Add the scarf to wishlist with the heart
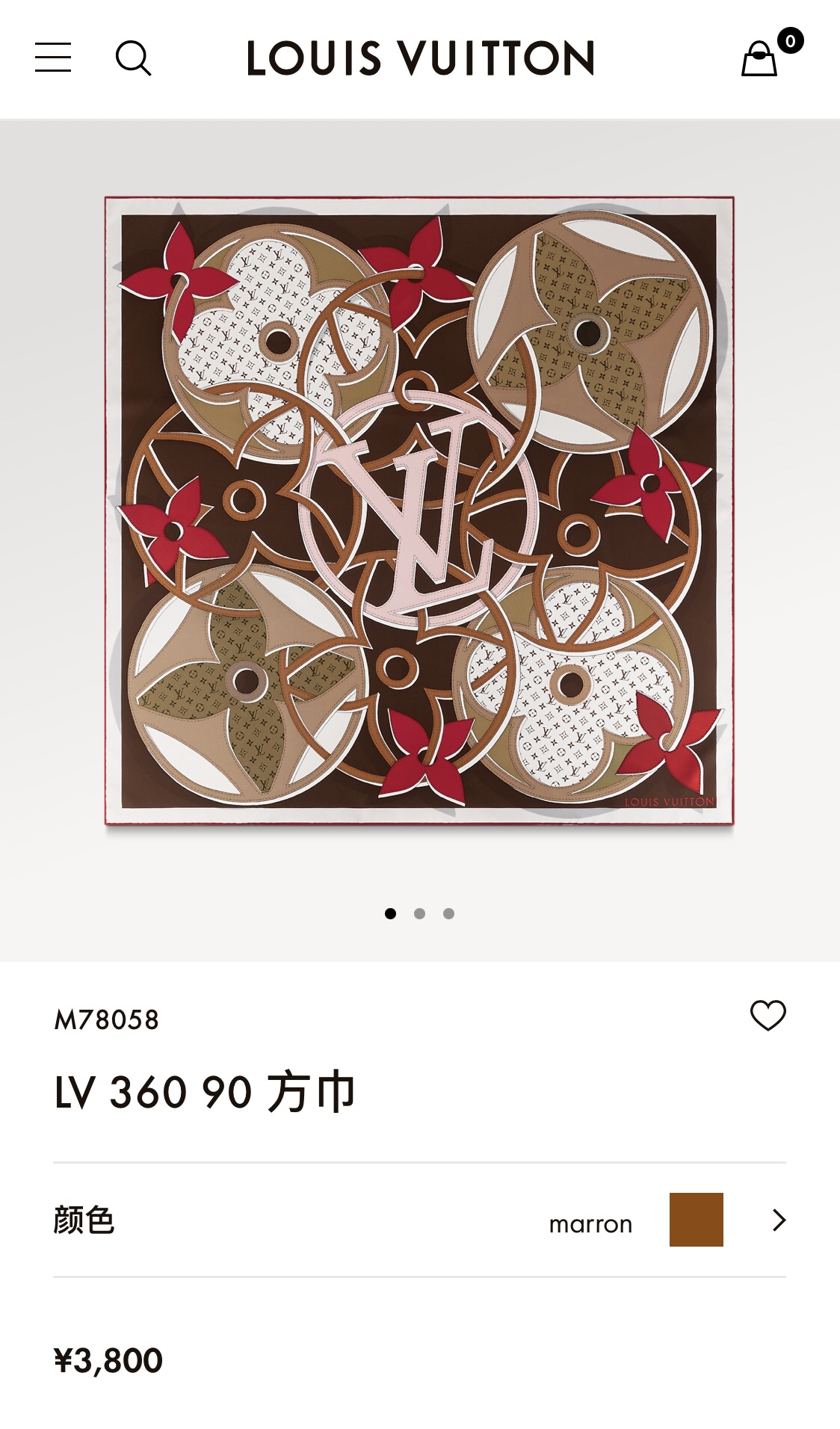 [x=768, y=1016]
